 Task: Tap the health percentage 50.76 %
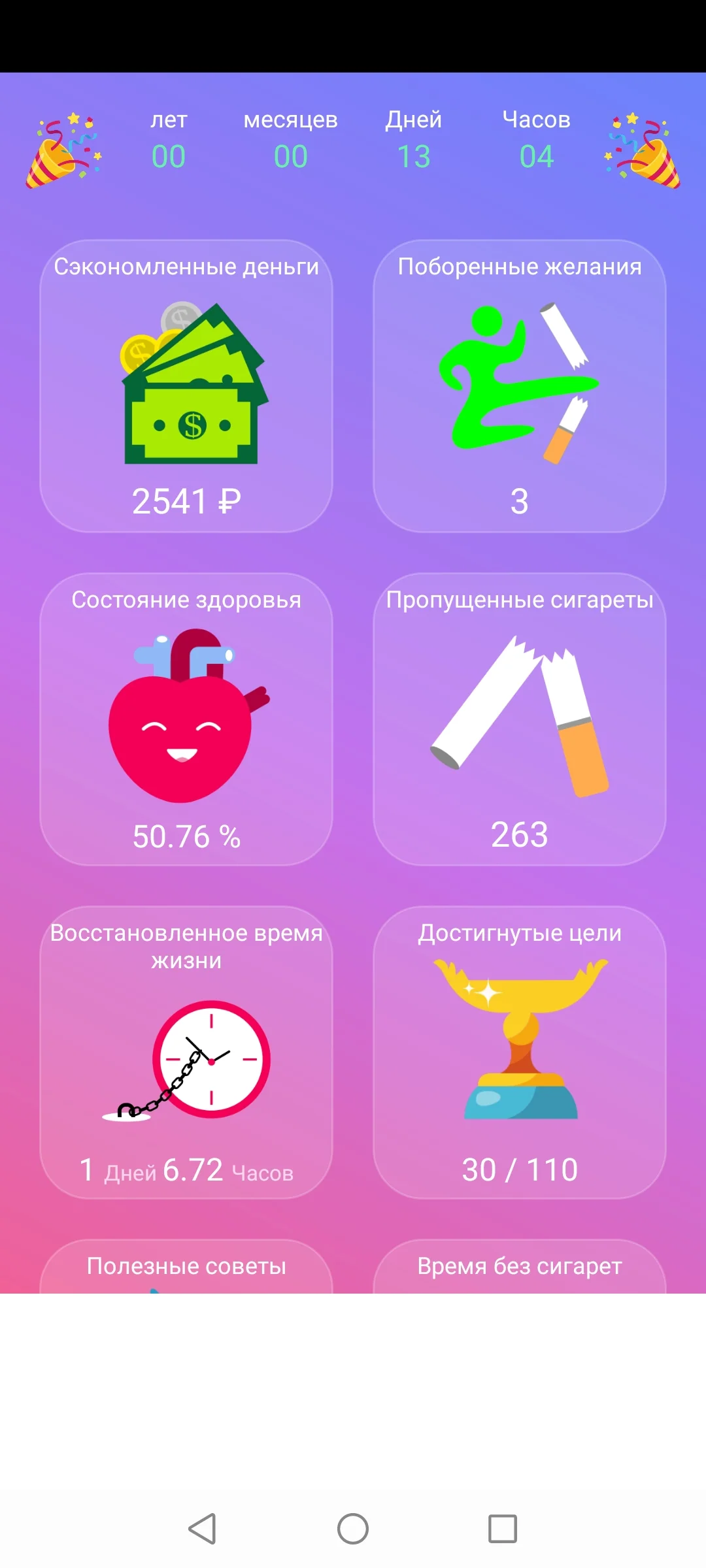(x=186, y=836)
